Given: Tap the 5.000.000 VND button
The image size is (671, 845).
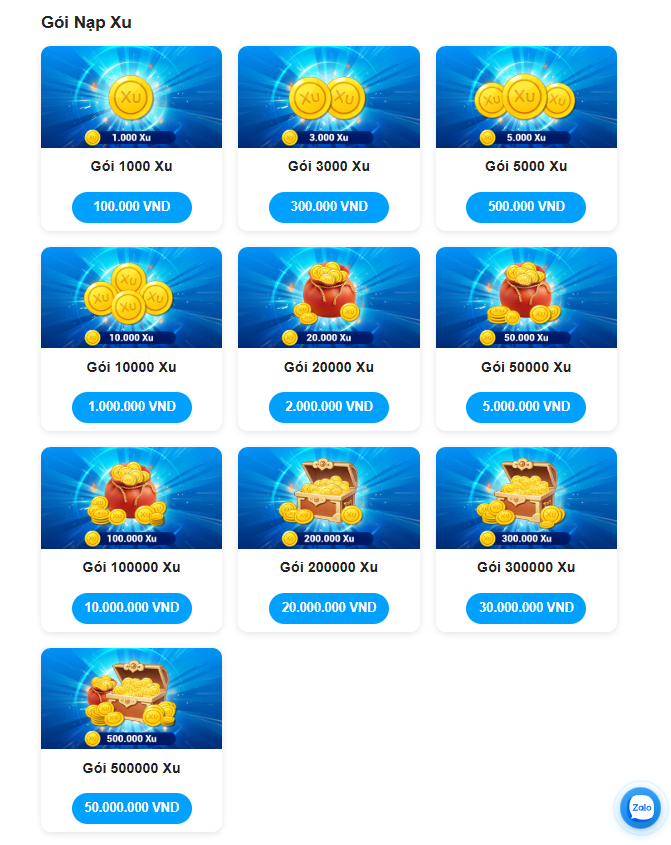Looking at the screenshot, I should (x=526, y=407).
